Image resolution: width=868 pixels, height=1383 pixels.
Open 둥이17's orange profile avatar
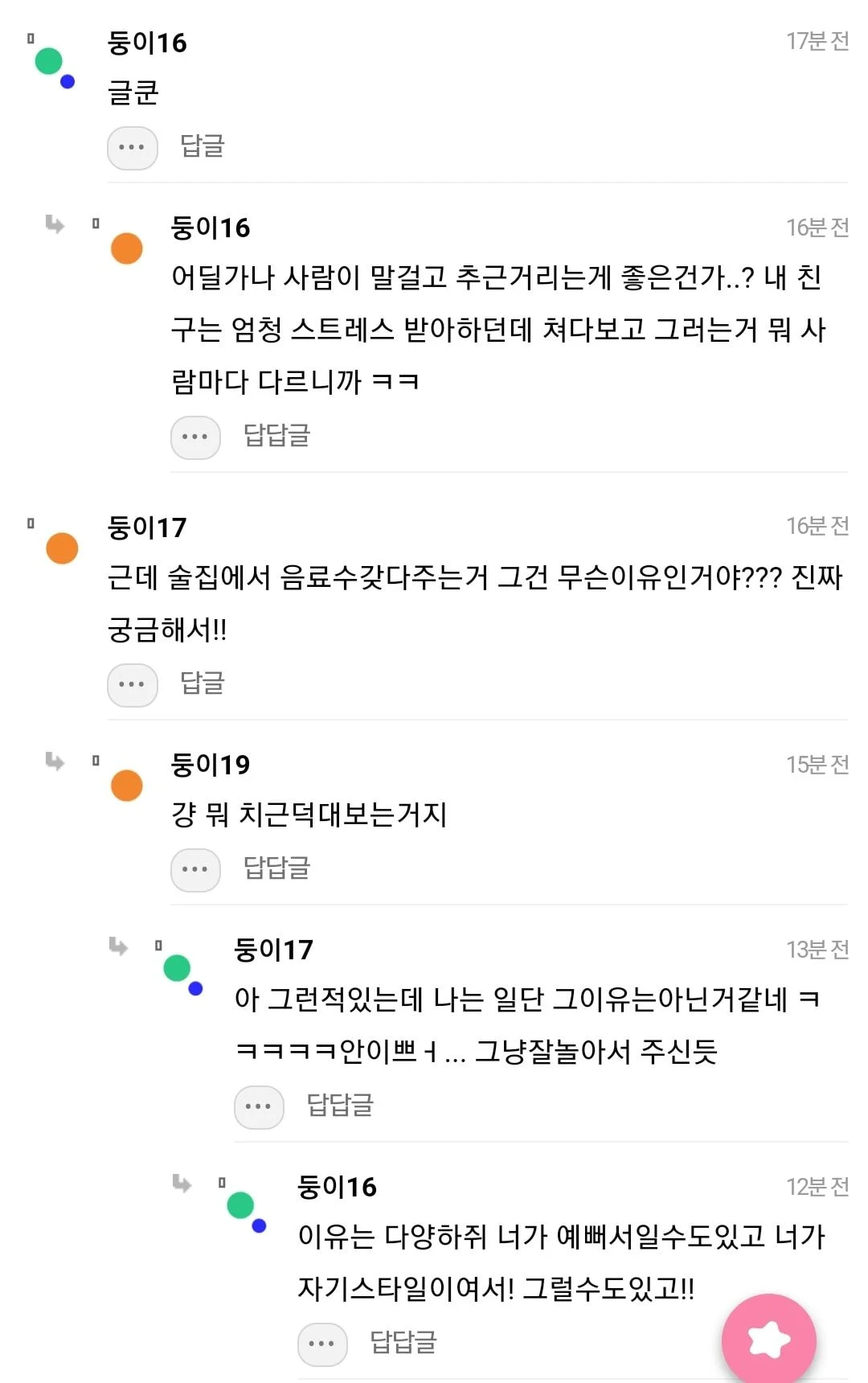[x=61, y=548]
